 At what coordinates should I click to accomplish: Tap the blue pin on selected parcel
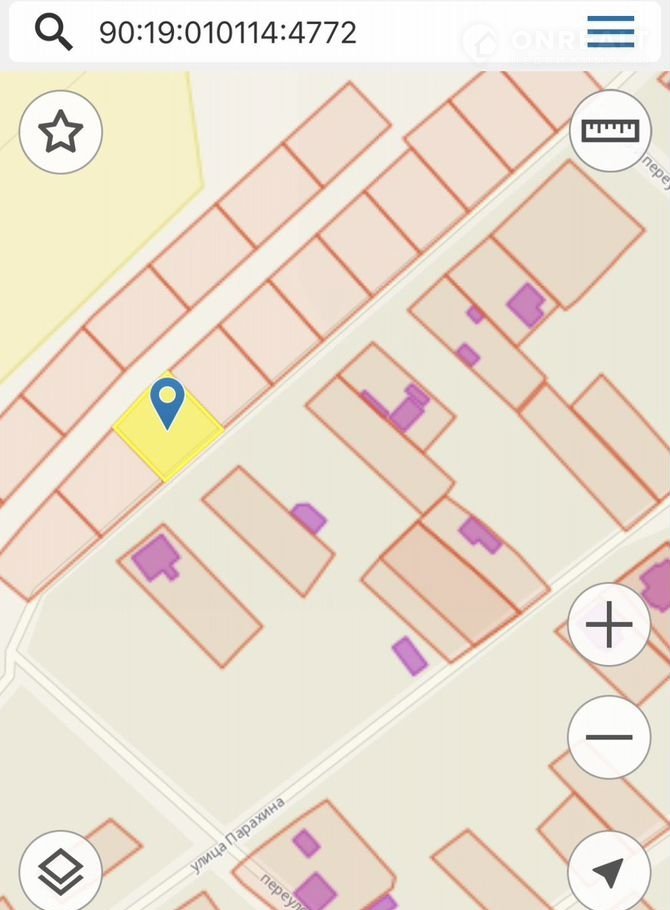[x=167, y=402]
